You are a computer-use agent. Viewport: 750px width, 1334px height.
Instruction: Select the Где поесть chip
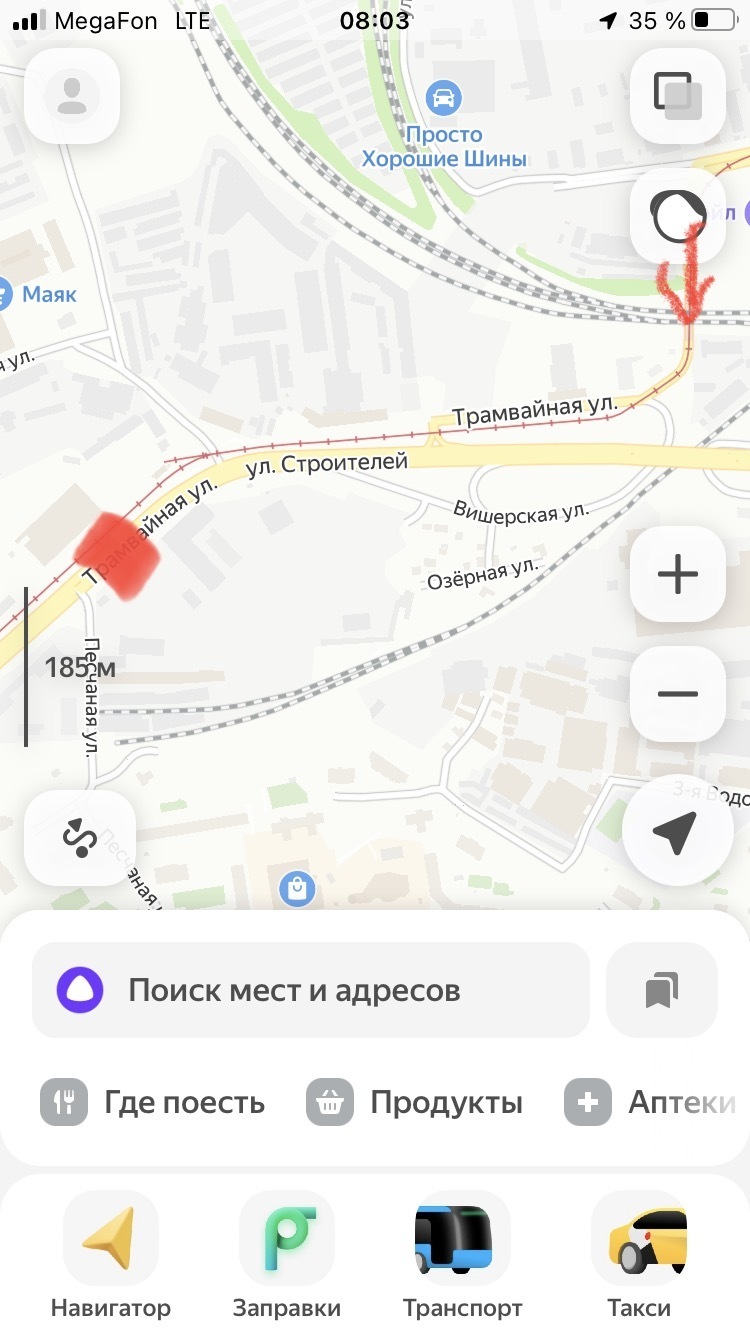[153, 1103]
